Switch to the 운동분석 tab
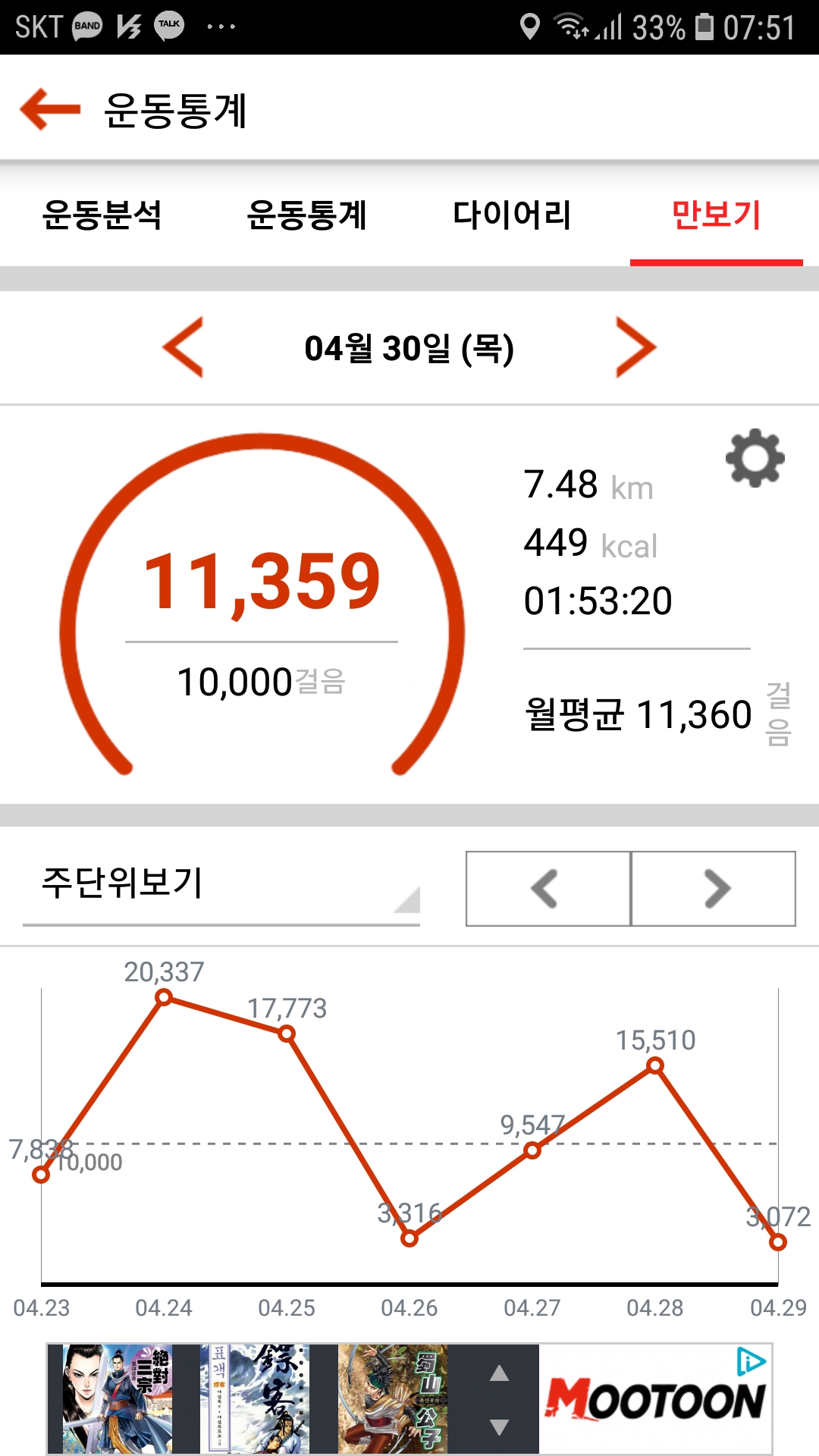819x1456 pixels. pyautogui.click(x=102, y=215)
